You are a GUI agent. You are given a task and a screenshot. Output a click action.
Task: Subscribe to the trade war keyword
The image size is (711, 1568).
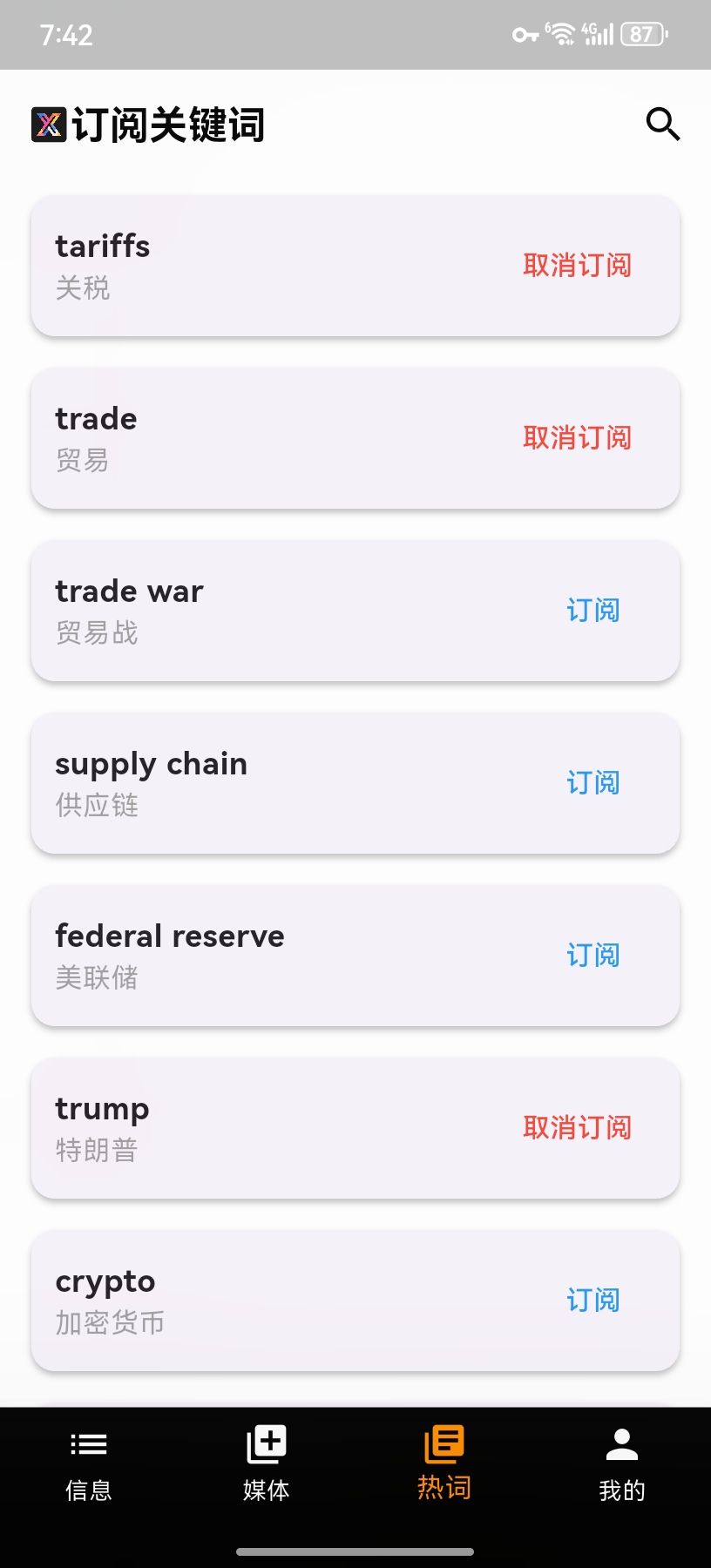point(592,611)
